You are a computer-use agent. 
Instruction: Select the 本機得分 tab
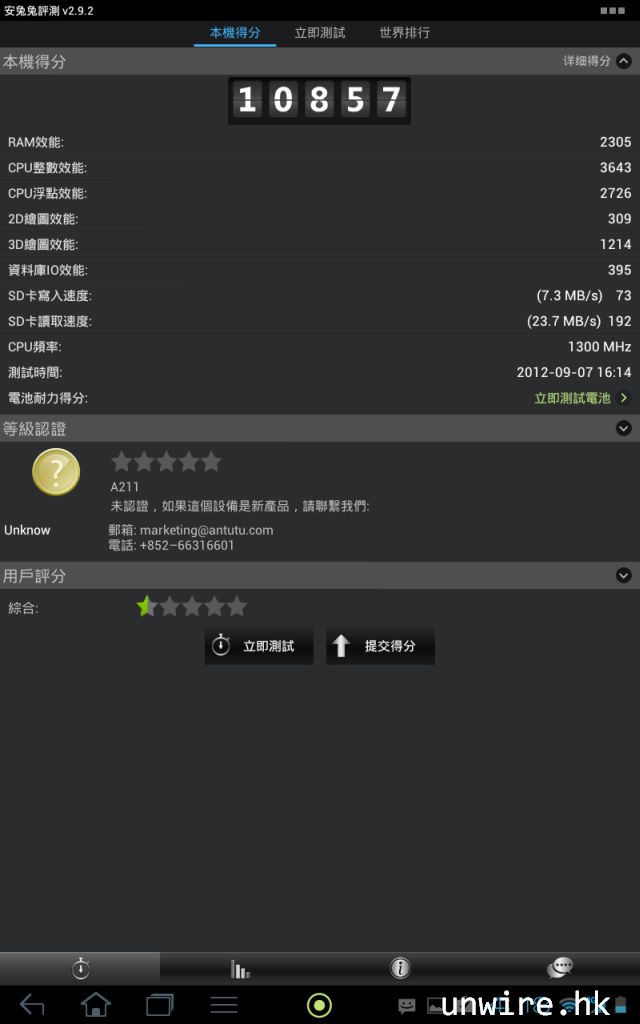tap(234, 33)
